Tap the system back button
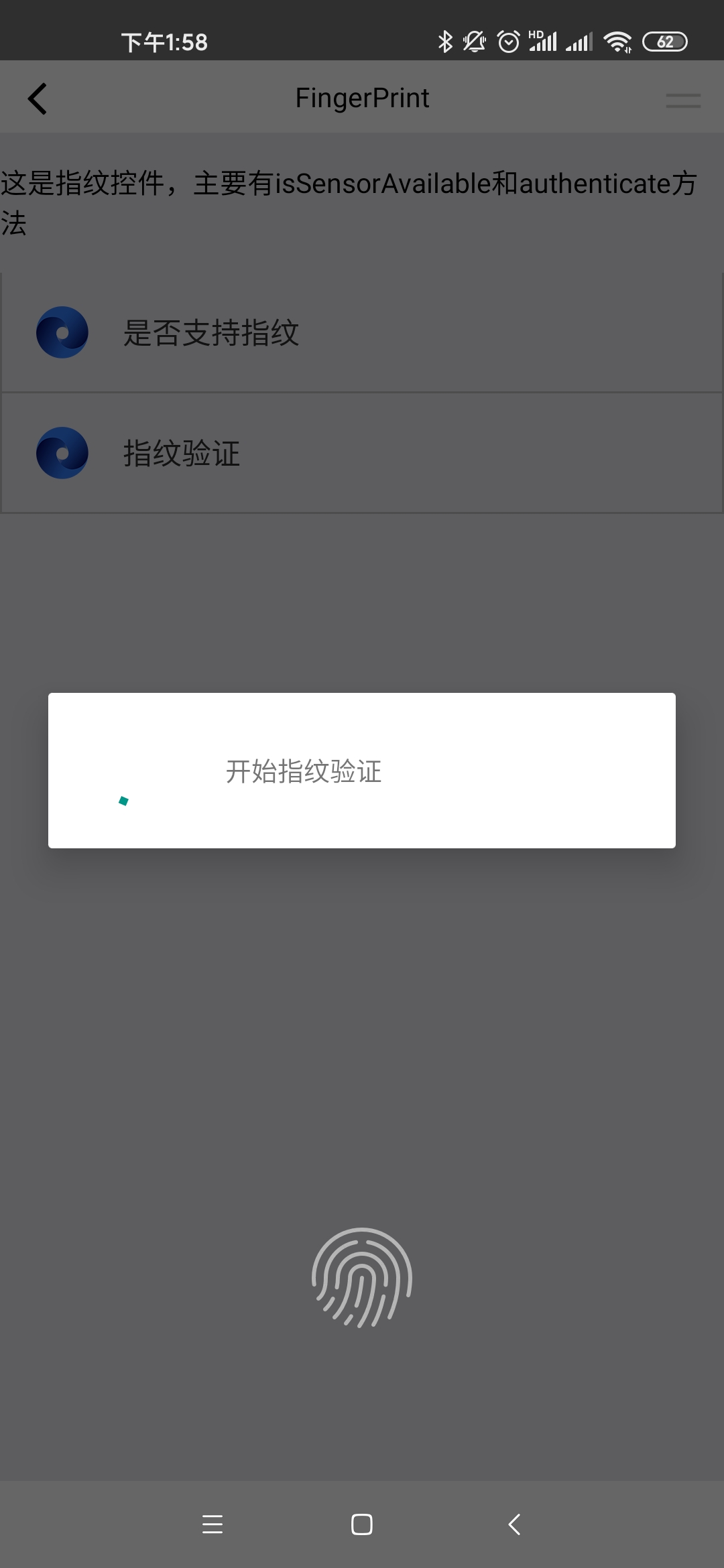Image resolution: width=724 pixels, height=1568 pixels. pos(514,1524)
